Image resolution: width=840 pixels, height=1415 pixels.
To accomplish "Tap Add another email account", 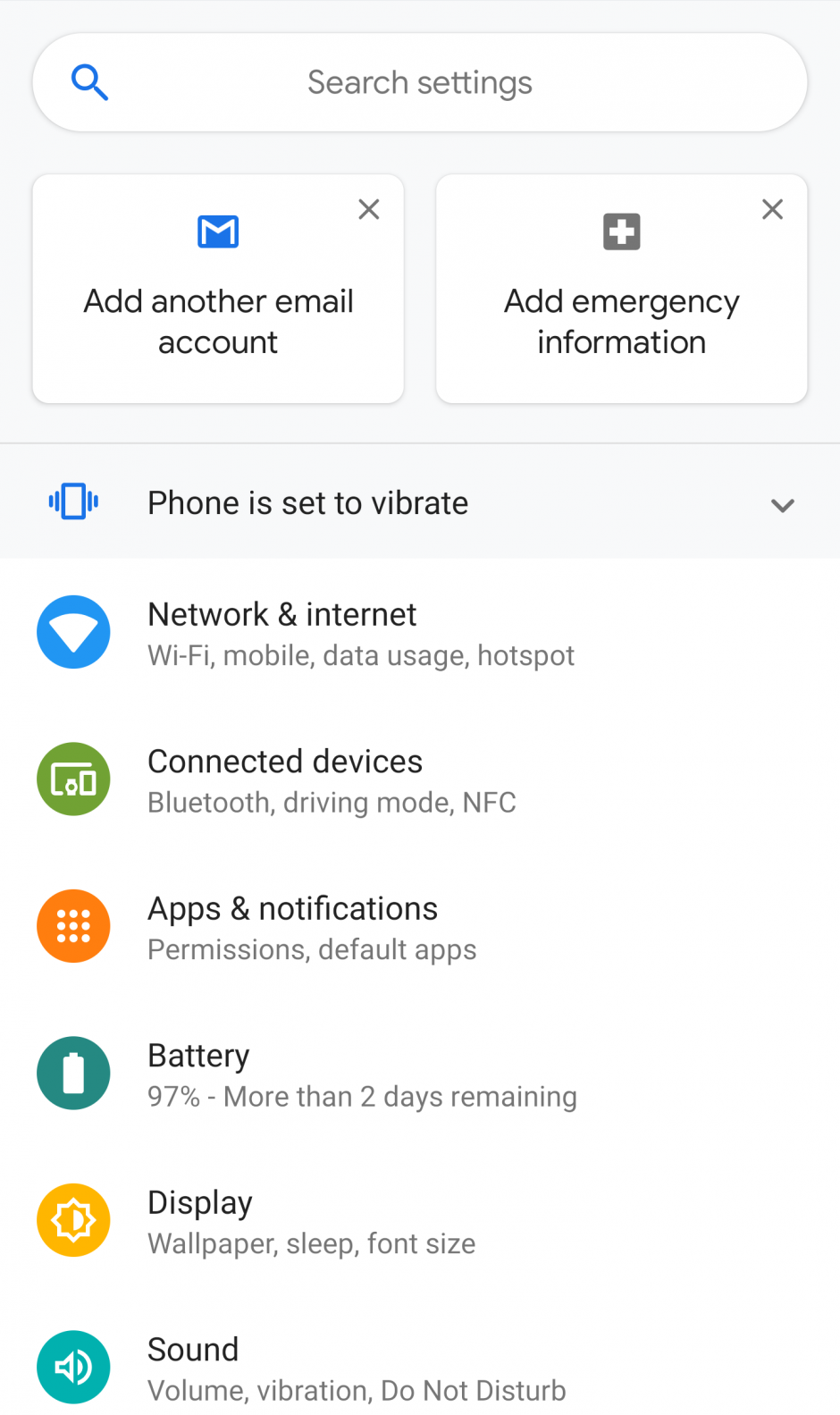I will pyautogui.click(x=217, y=322).
